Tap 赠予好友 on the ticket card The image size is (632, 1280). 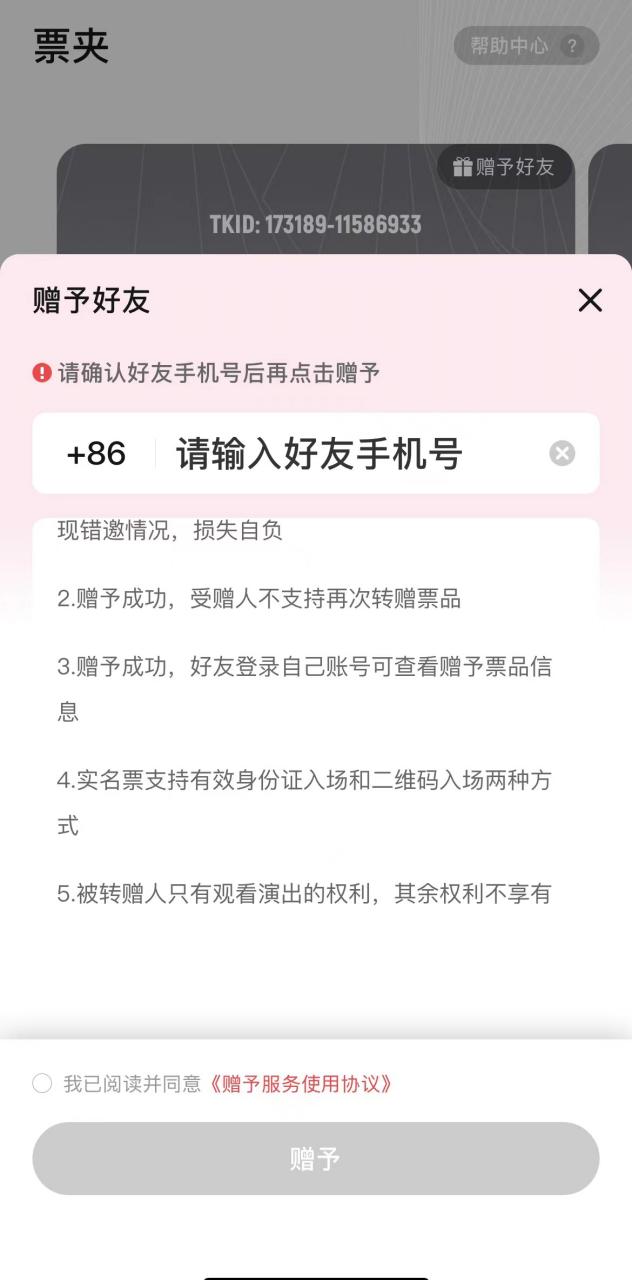click(x=504, y=167)
